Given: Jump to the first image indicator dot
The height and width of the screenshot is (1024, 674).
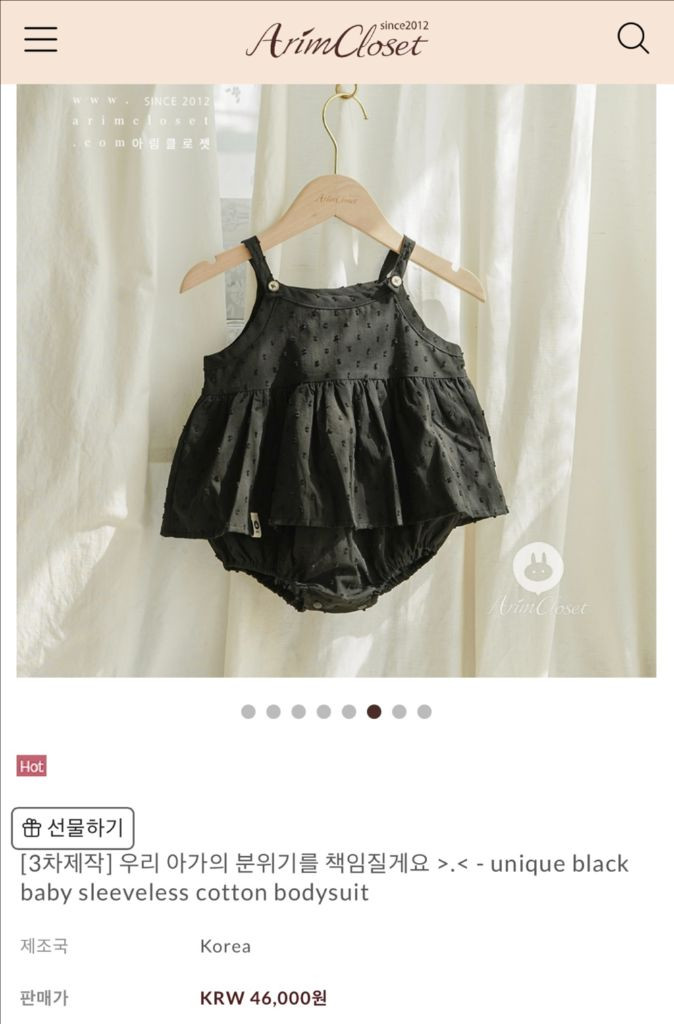Looking at the screenshot, I should click(248, 712).
